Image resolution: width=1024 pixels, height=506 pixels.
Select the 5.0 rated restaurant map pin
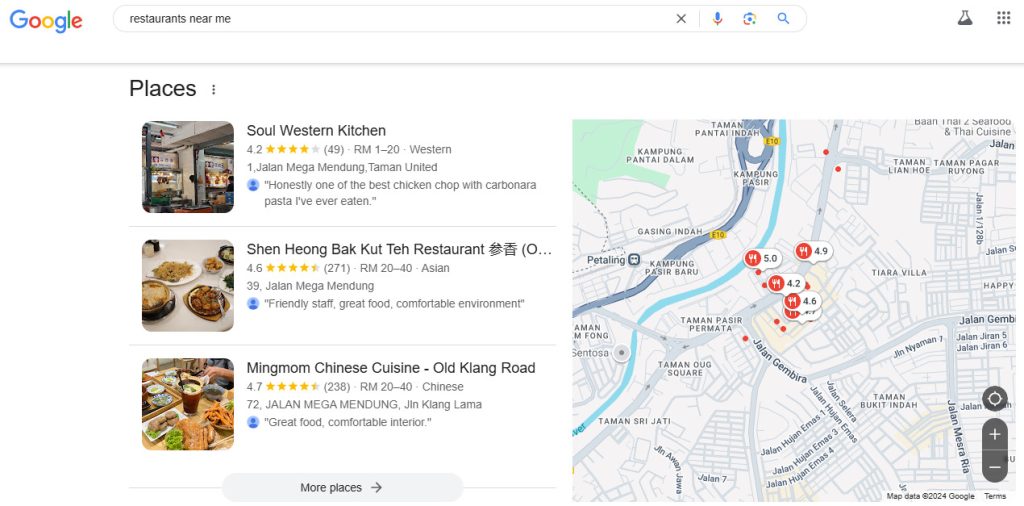coord(761,259)
